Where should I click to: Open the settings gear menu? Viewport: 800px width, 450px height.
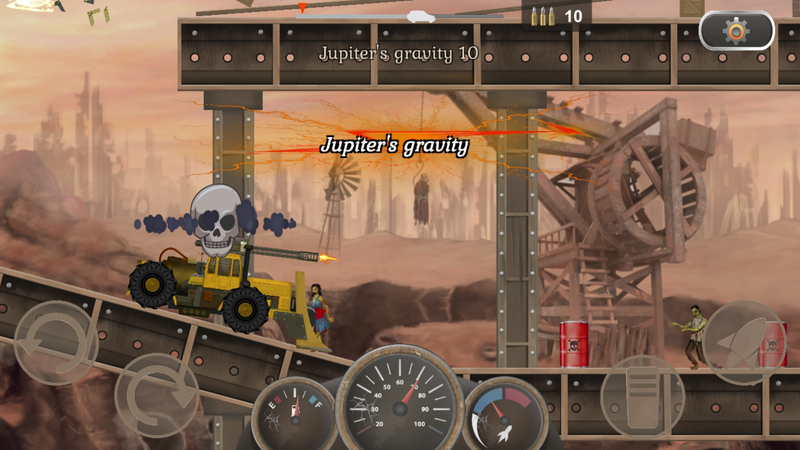click(x=736, y=31)
